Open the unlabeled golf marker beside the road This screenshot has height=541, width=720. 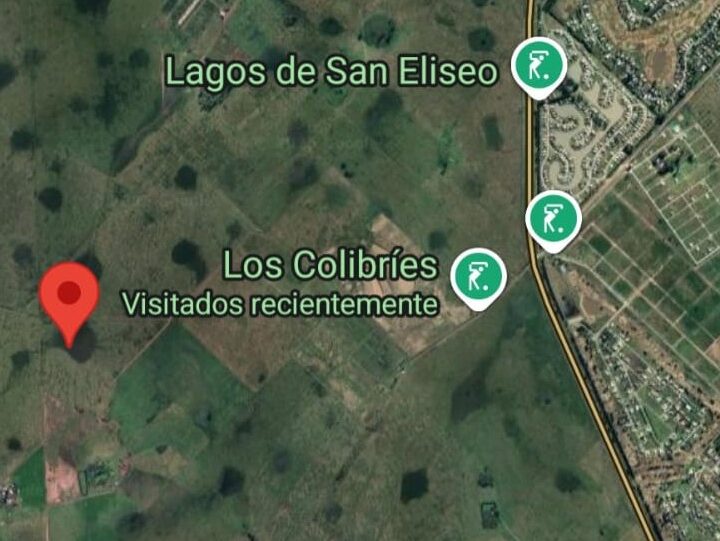click(x=553, y=217)
